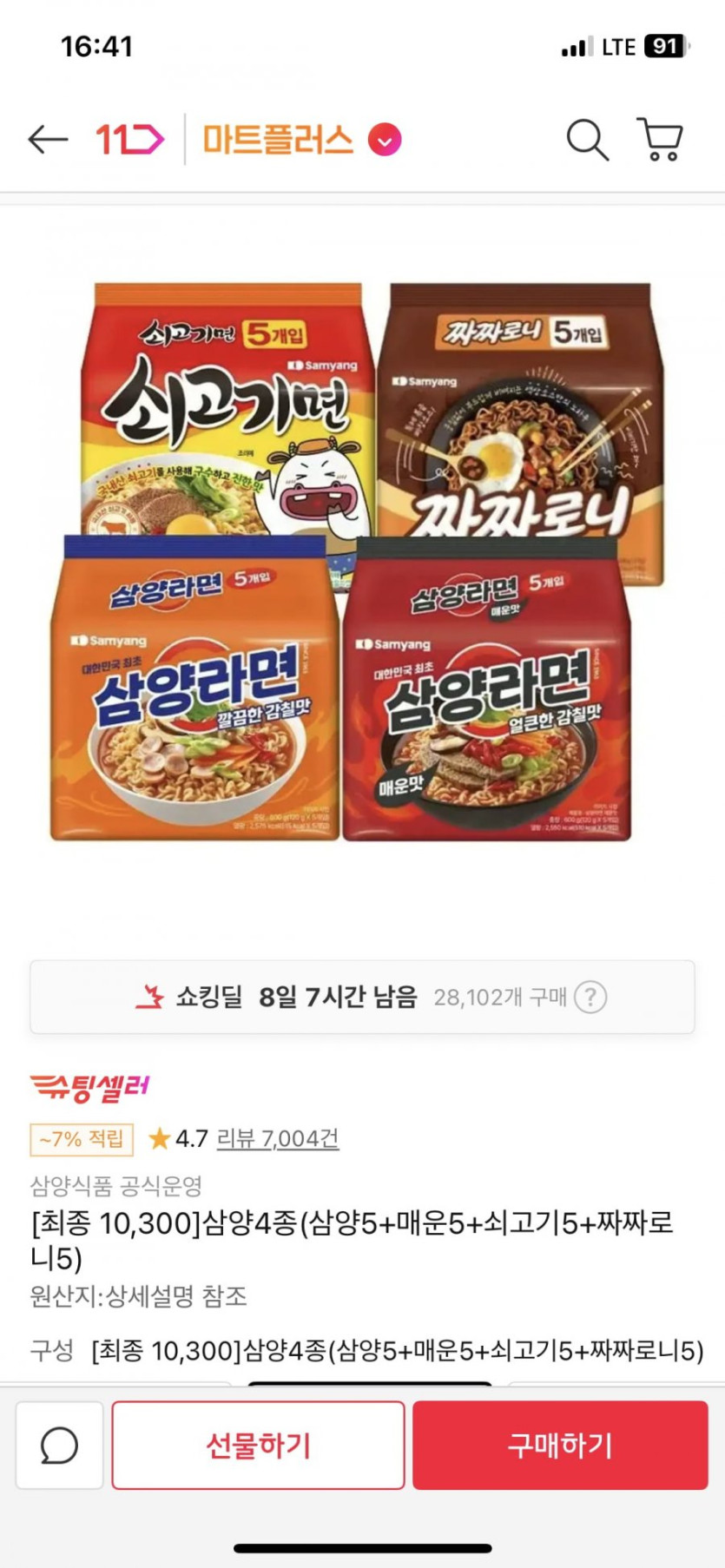Open the search icon
Viewport: 725px width, 1568px height.
click(587, 139)
